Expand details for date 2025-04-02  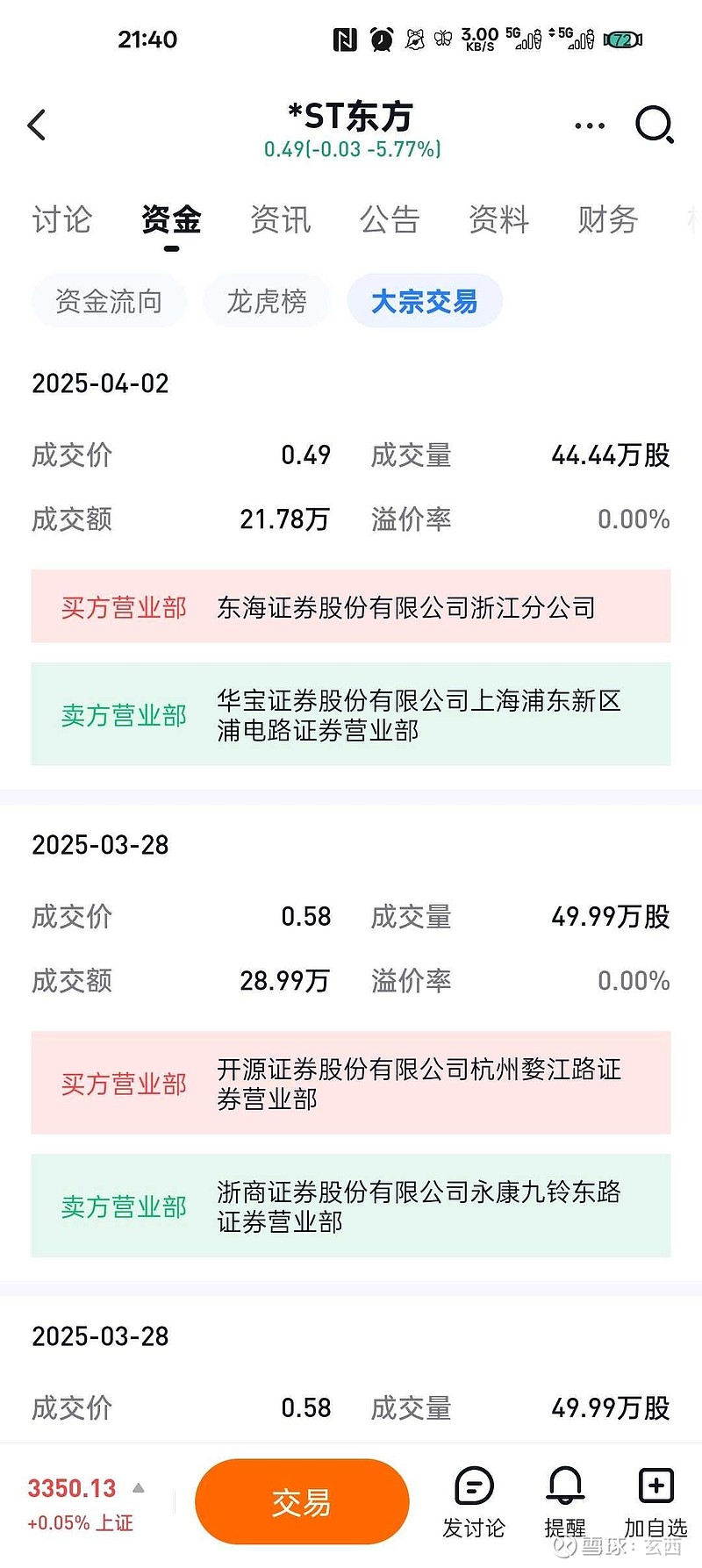[99, 383]
